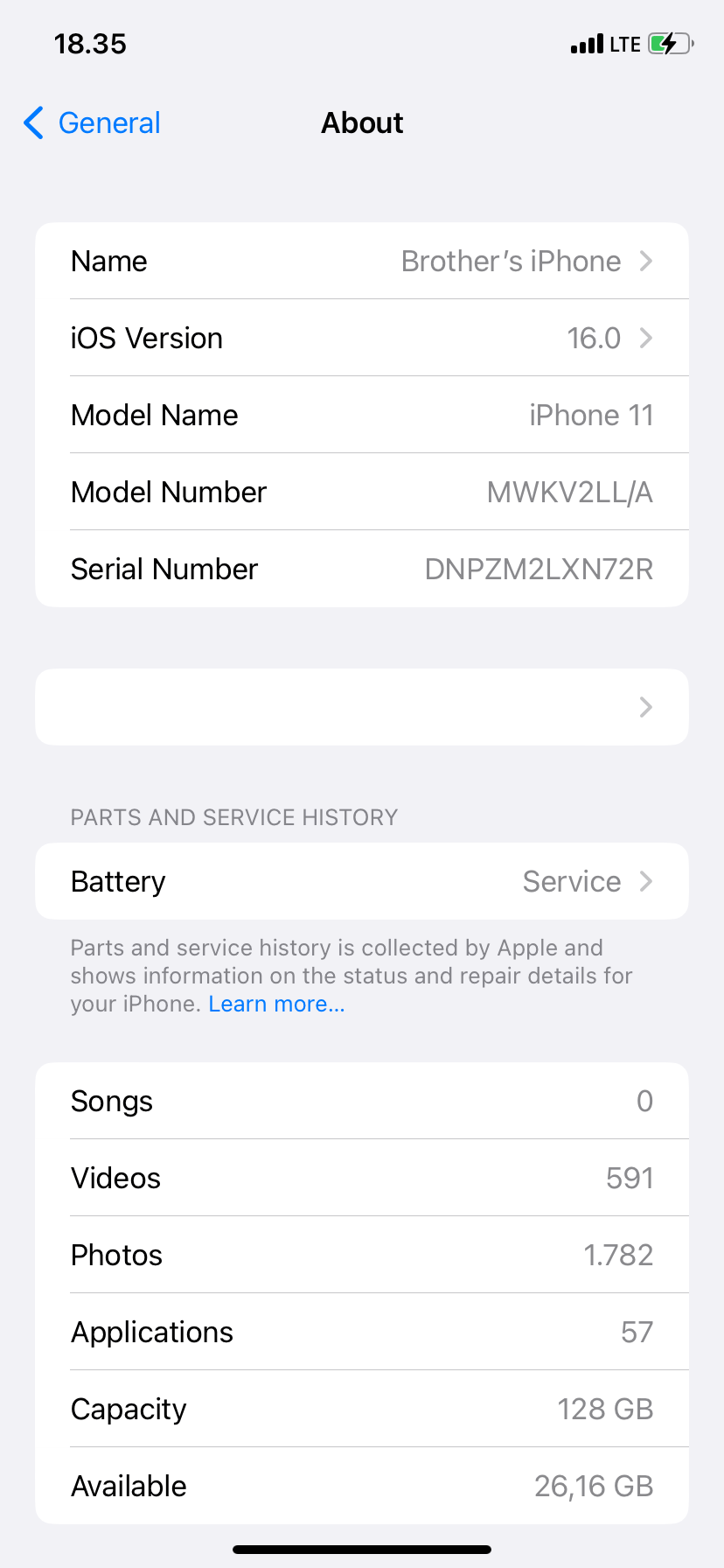This screenshot has height=1568, width=724.
Task: Select the About title header
Action: [x=362, y=123]
